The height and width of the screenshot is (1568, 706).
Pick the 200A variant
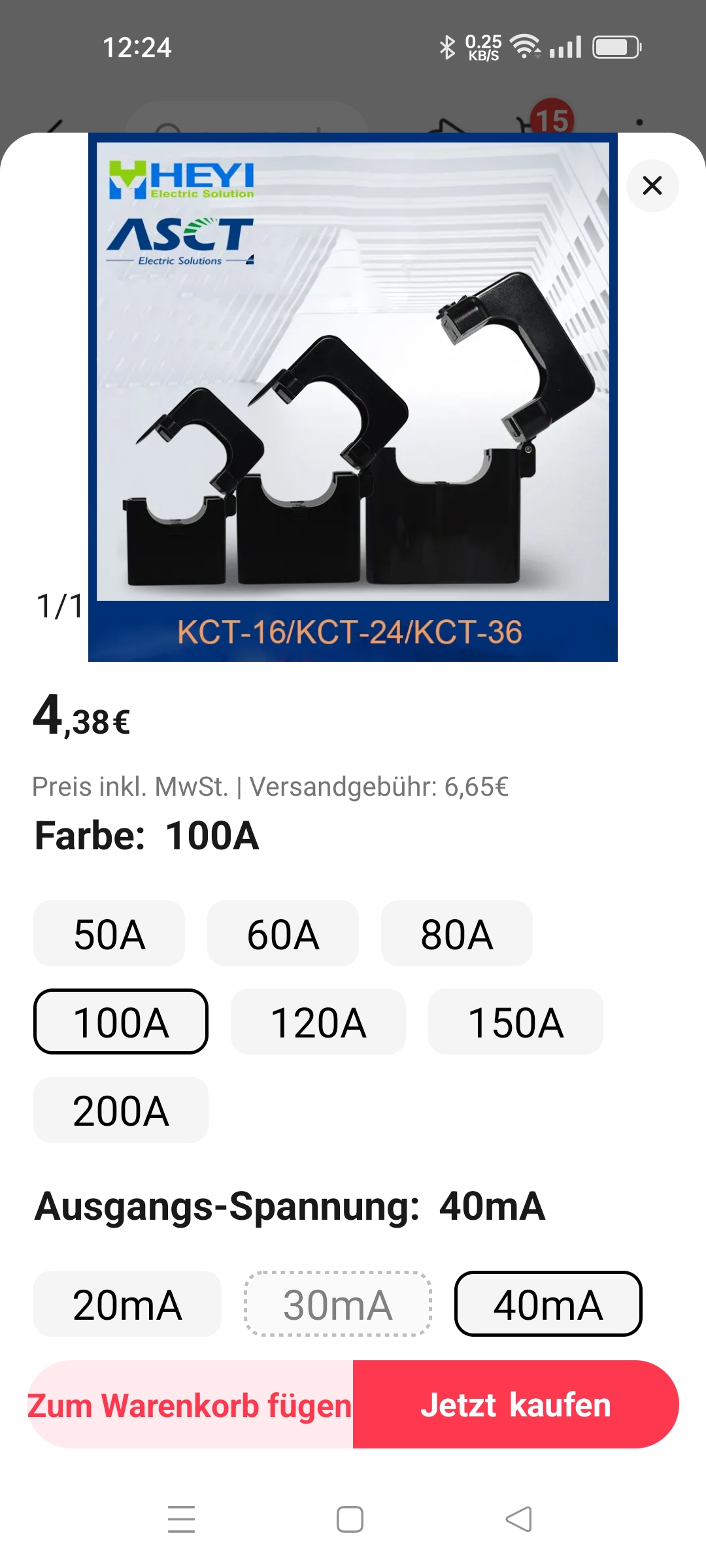[x=121, y=1110]
